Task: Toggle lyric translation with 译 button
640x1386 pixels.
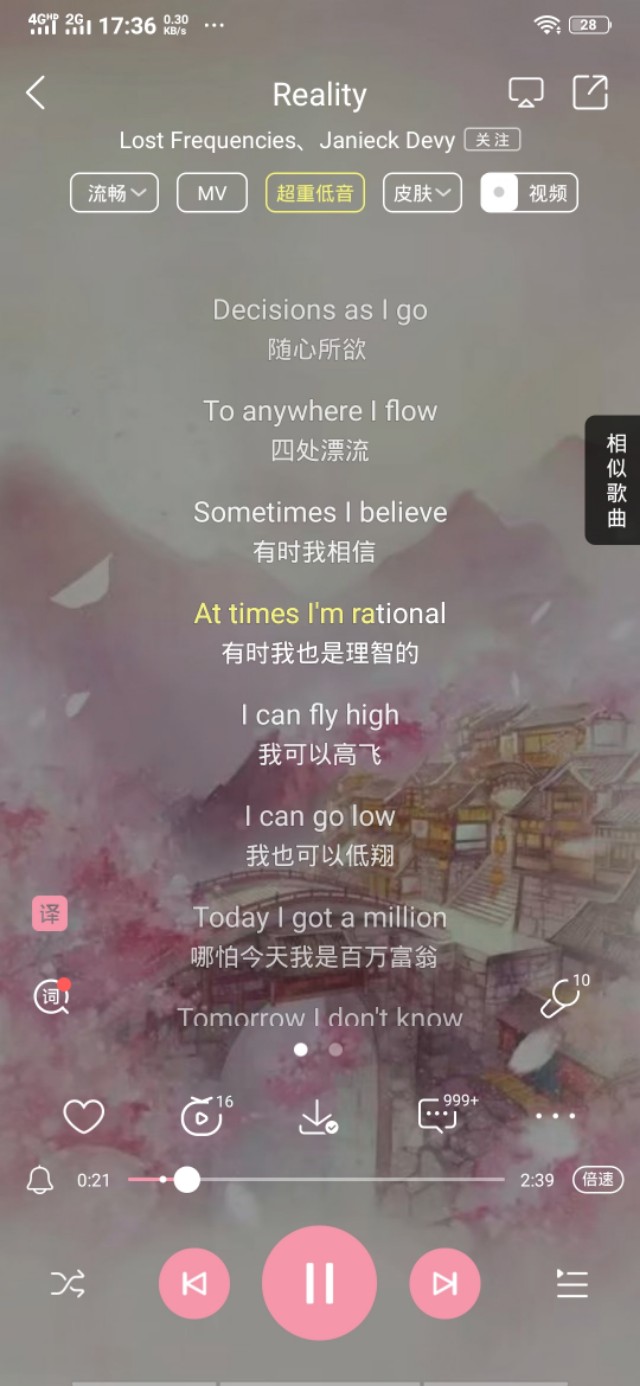Action: pyautogui.click(x=50, y=913)
